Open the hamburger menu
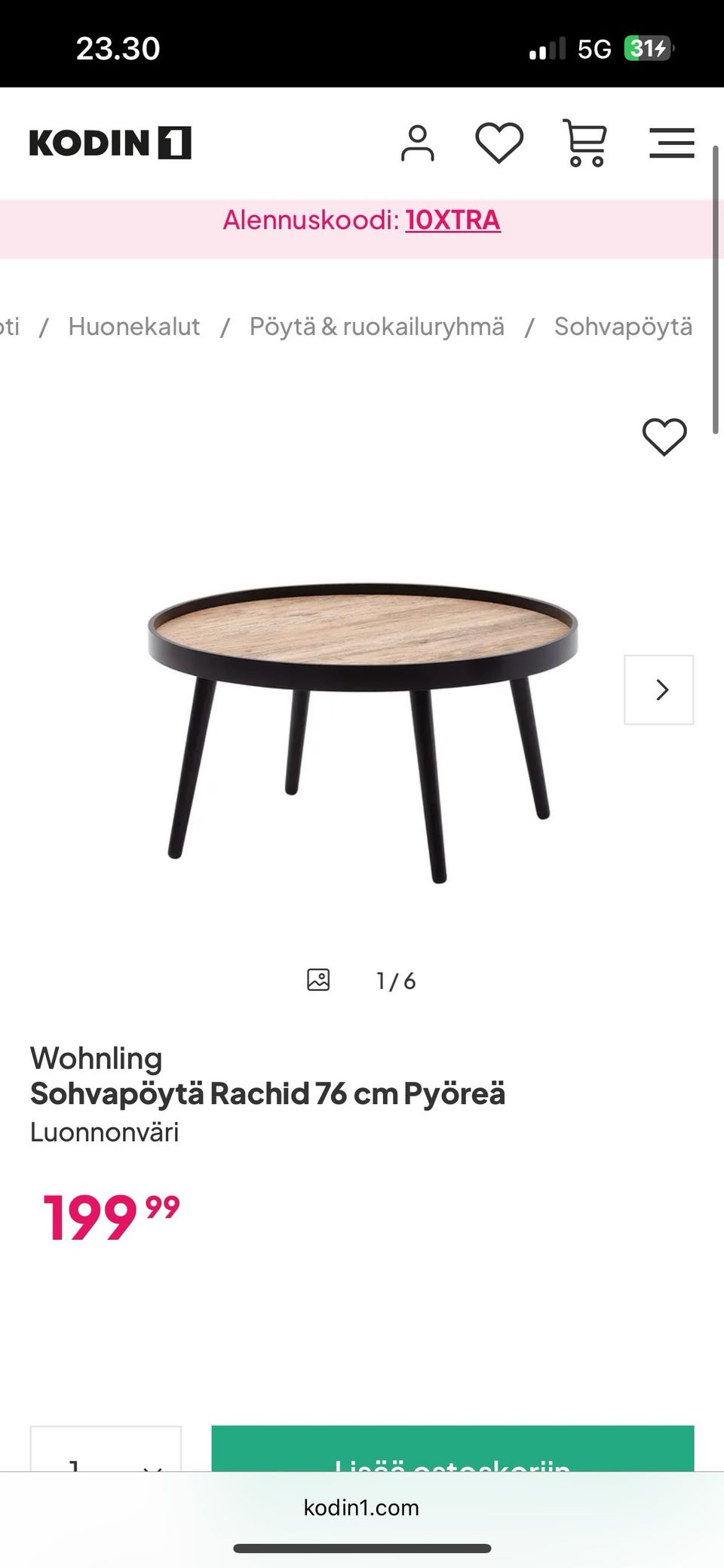This screenshot has height=1568, width=724. [x=671, y=143]
